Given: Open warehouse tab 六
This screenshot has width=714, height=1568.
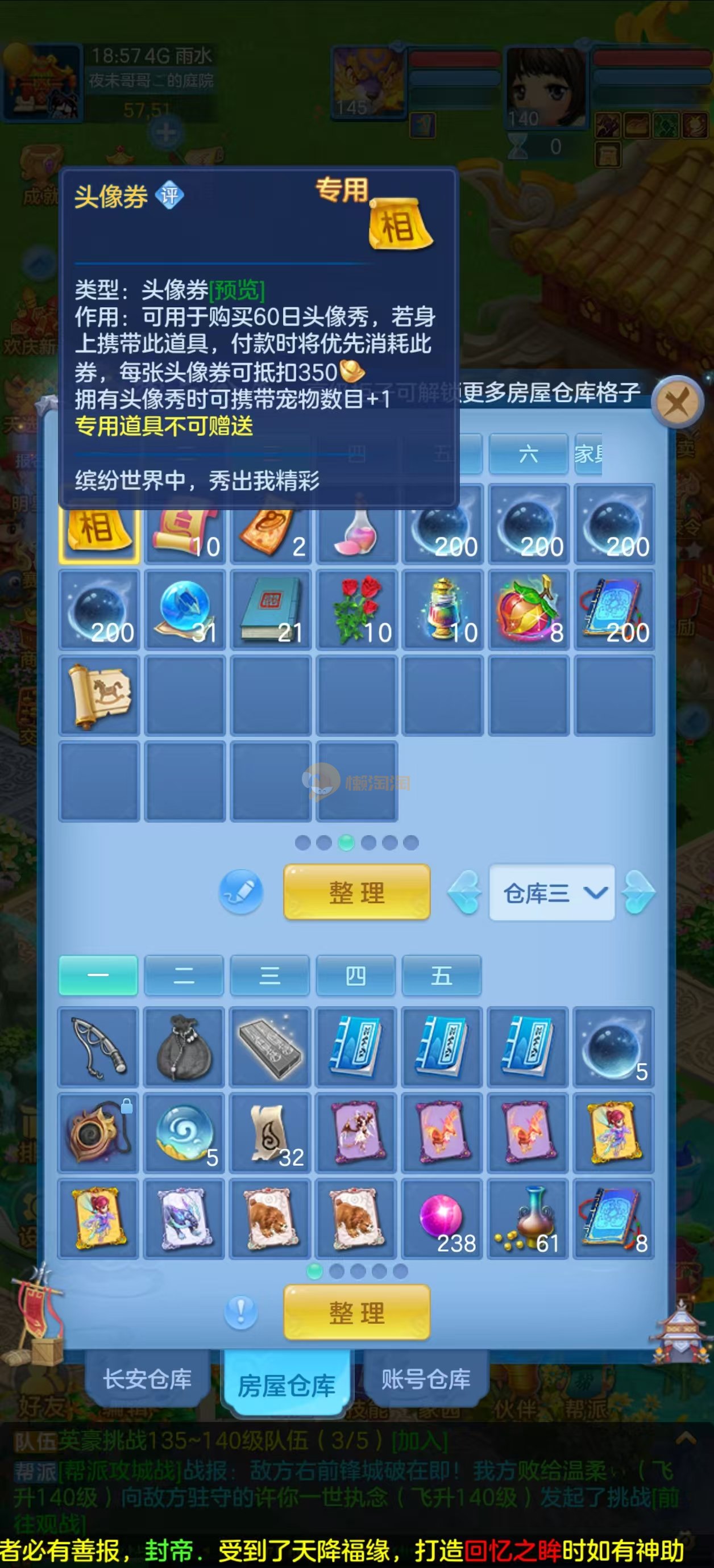Looking at the screenshot, I should click(x=528, y=453).
